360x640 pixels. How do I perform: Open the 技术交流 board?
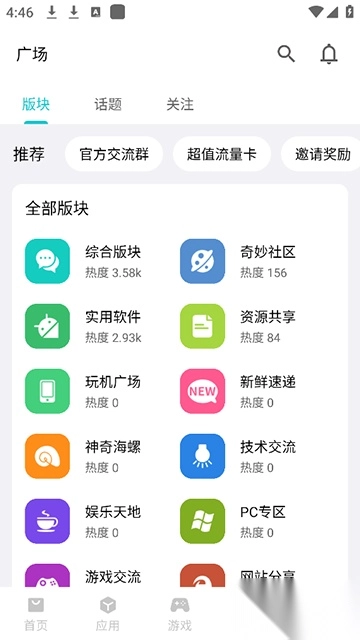pos(238,456)
